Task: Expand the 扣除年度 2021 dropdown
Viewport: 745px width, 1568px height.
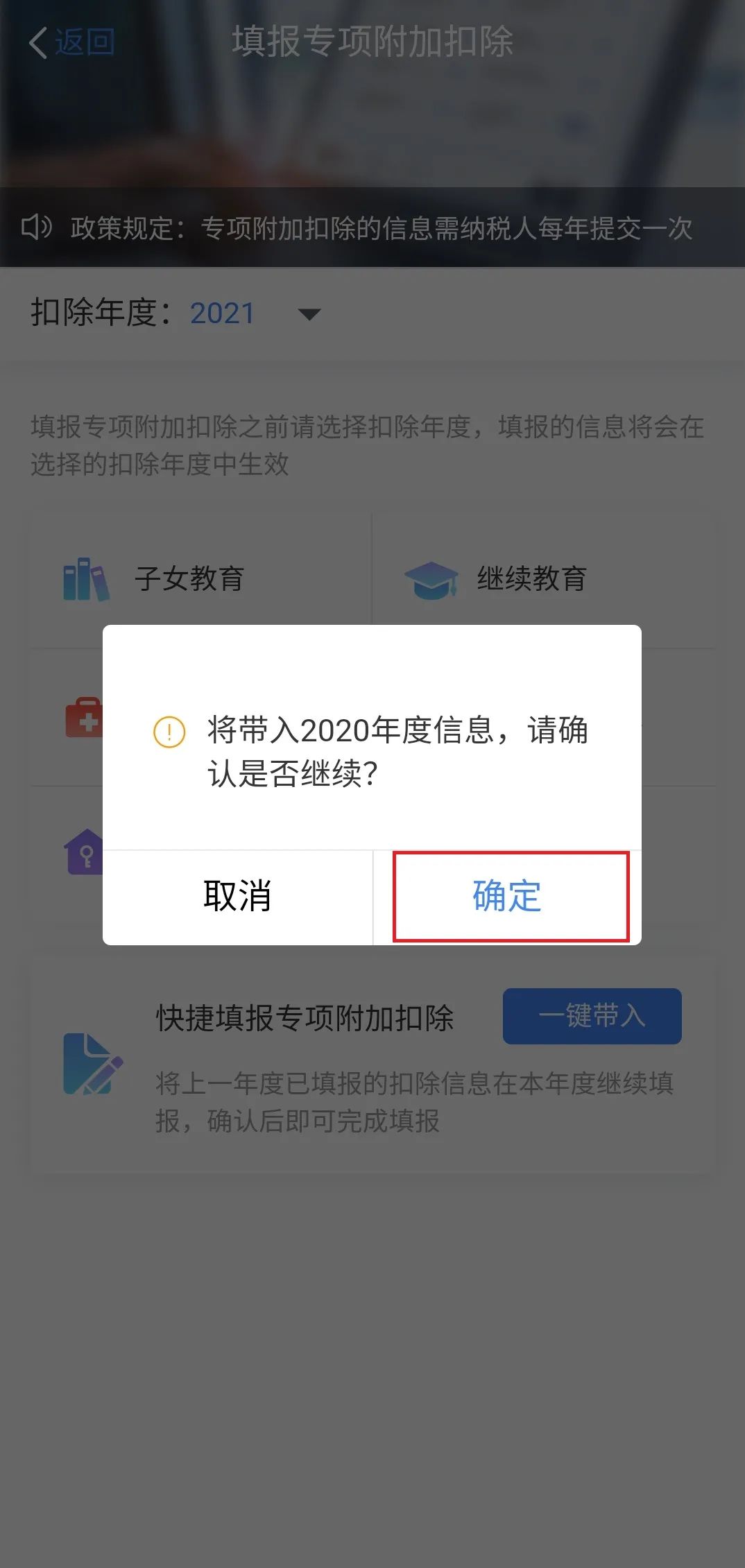Action: click(x=309, y=314)
